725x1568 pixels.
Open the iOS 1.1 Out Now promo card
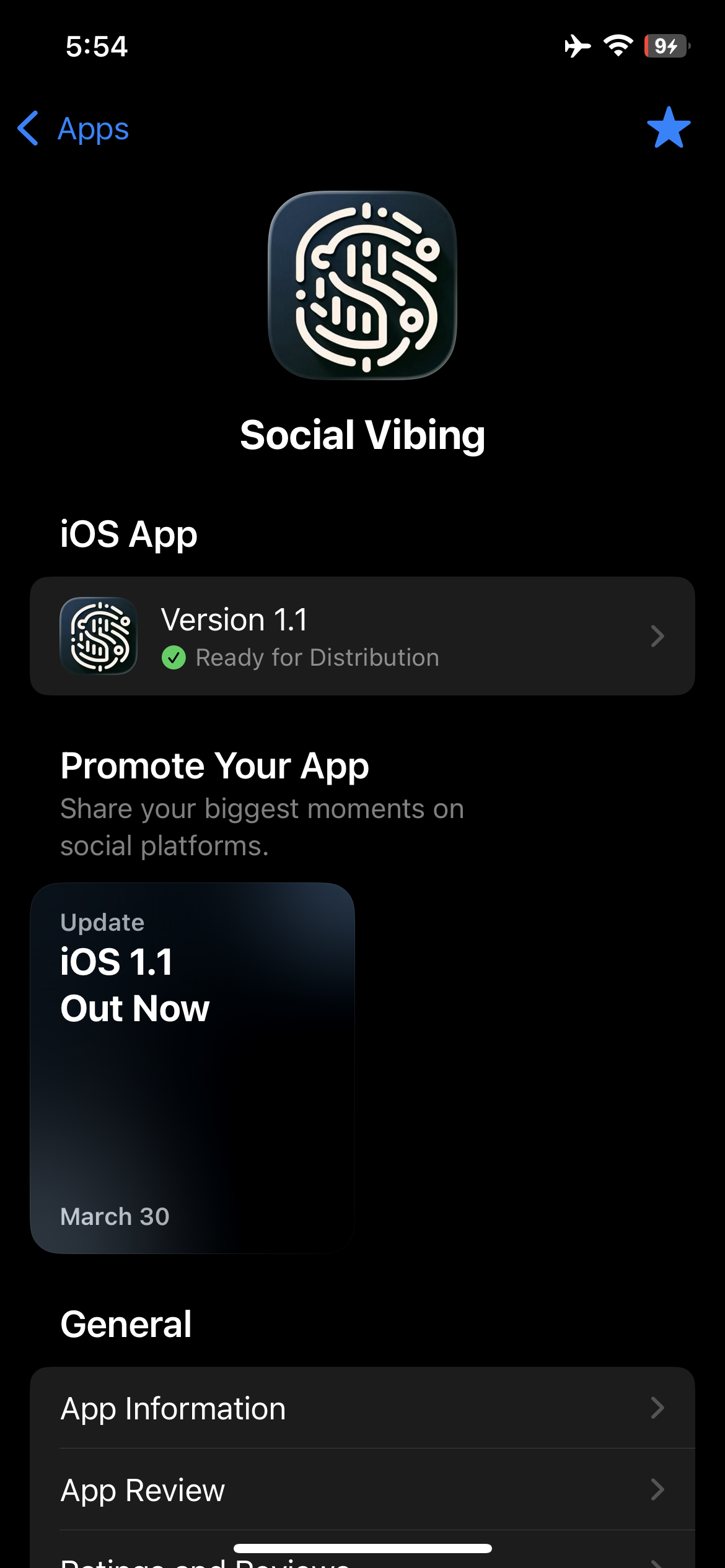click(192, 1068)
